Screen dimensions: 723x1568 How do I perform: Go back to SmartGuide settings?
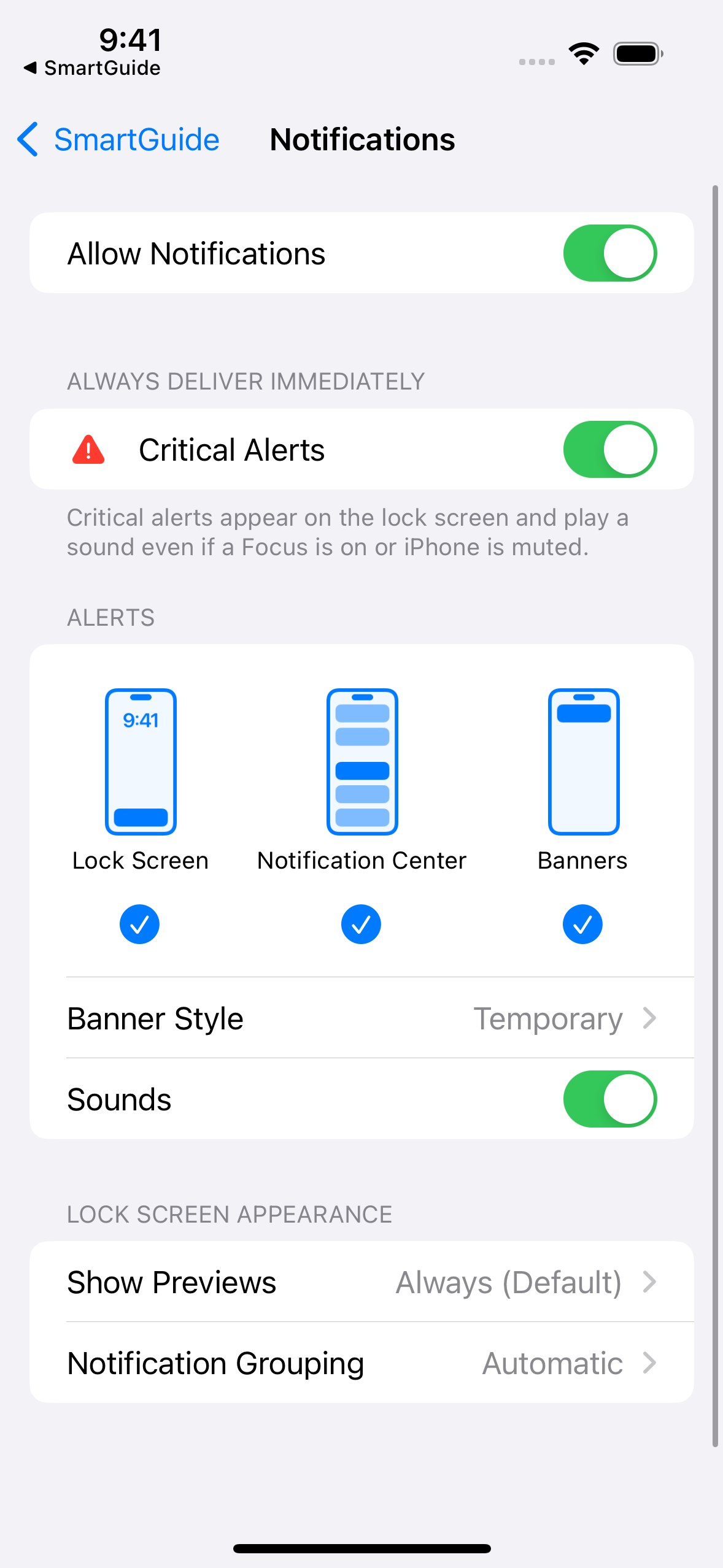[x=118, y=140]
